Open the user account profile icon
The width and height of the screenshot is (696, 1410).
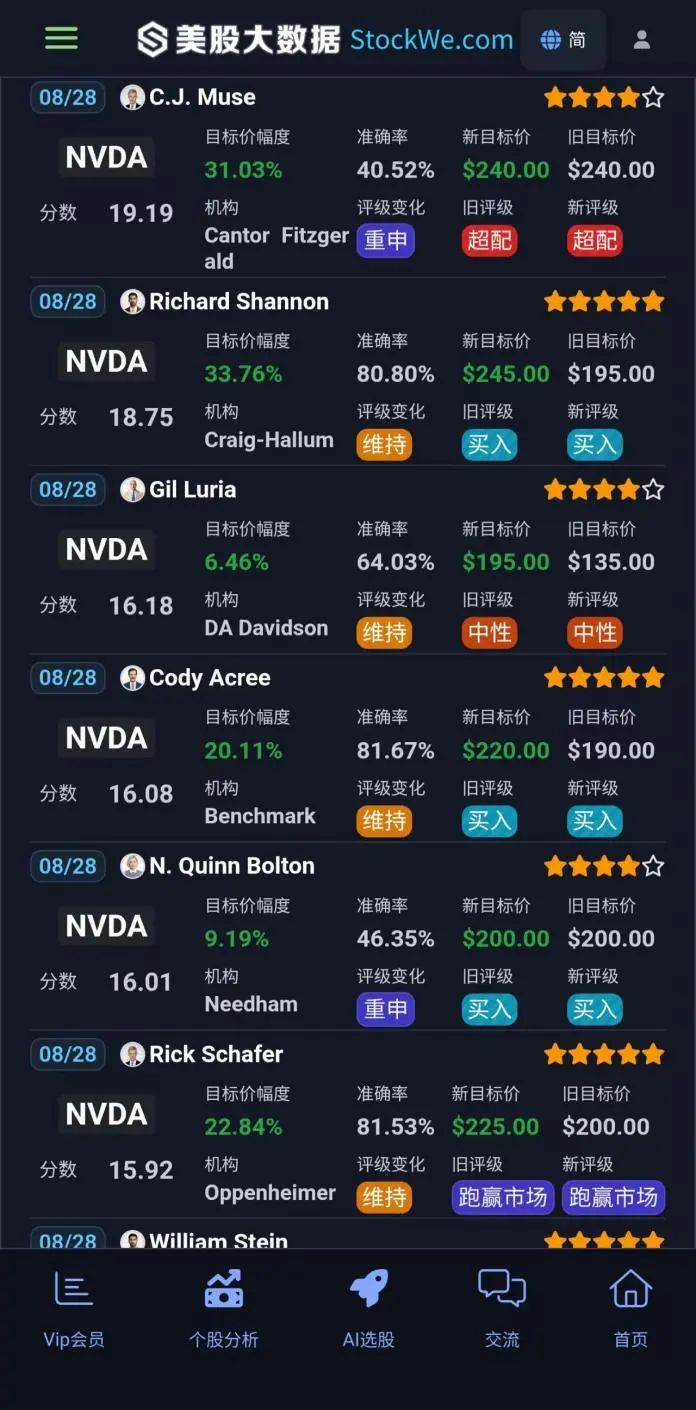pos(642,40)
